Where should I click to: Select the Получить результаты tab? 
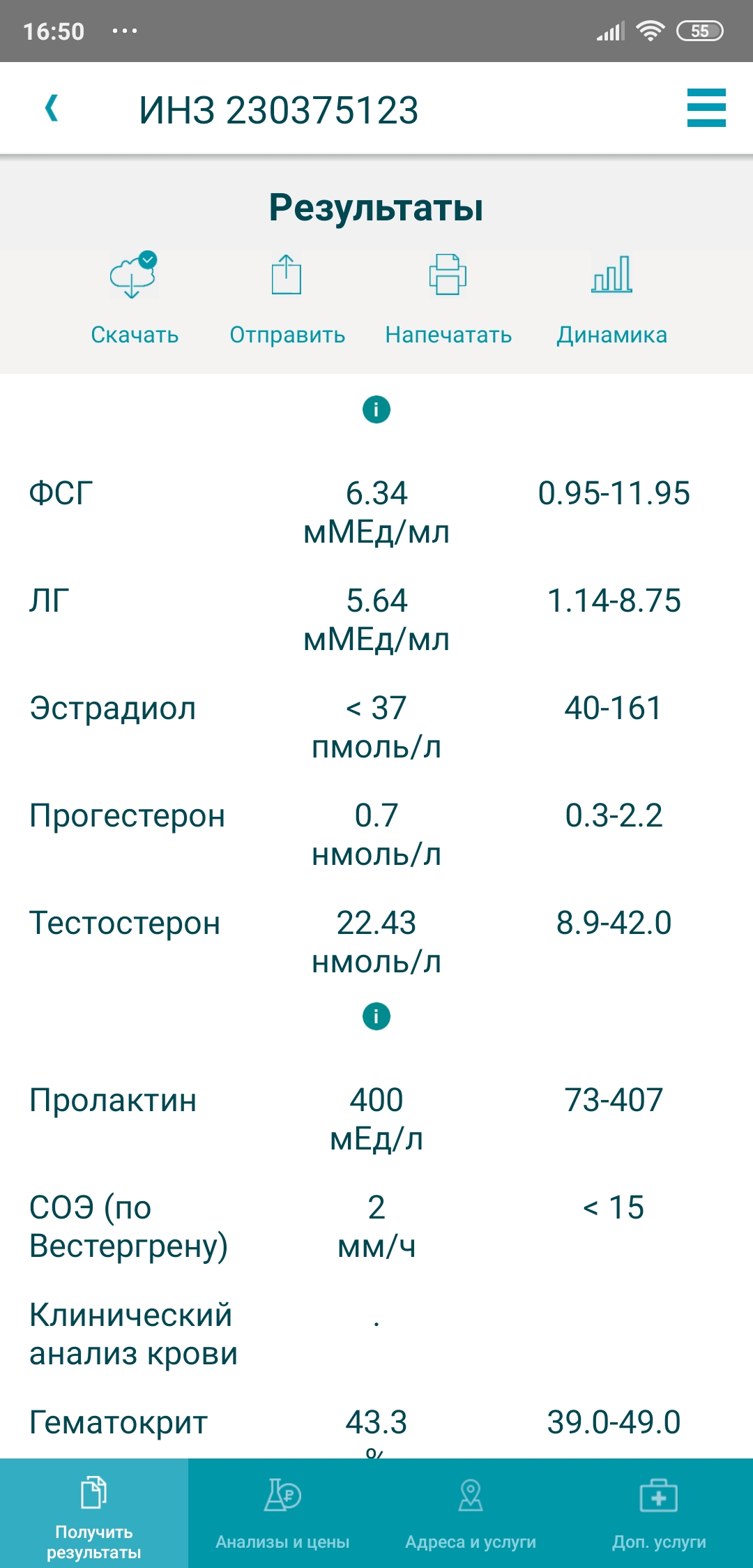point(94,1514)
